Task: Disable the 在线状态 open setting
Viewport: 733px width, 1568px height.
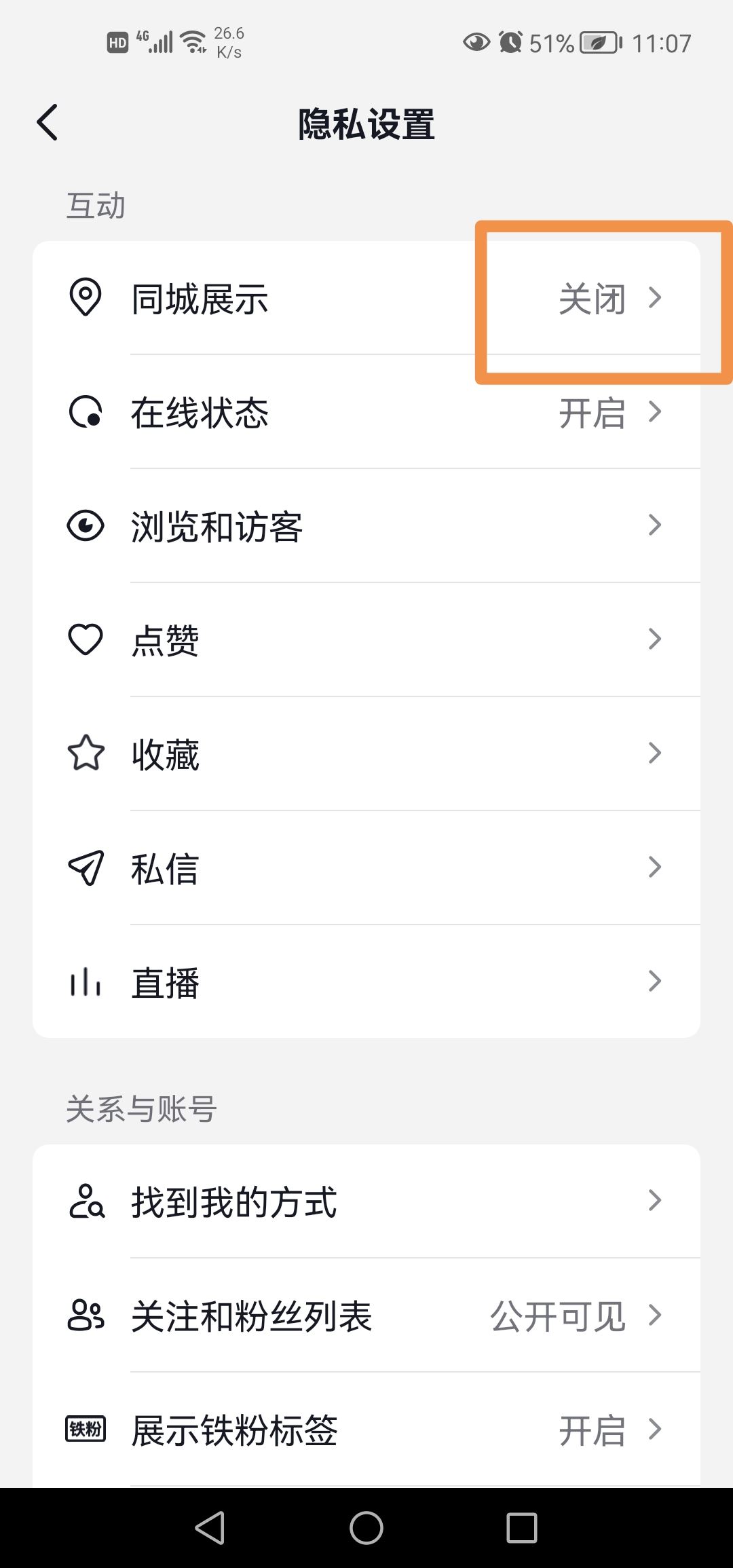Action: [593, 413]
